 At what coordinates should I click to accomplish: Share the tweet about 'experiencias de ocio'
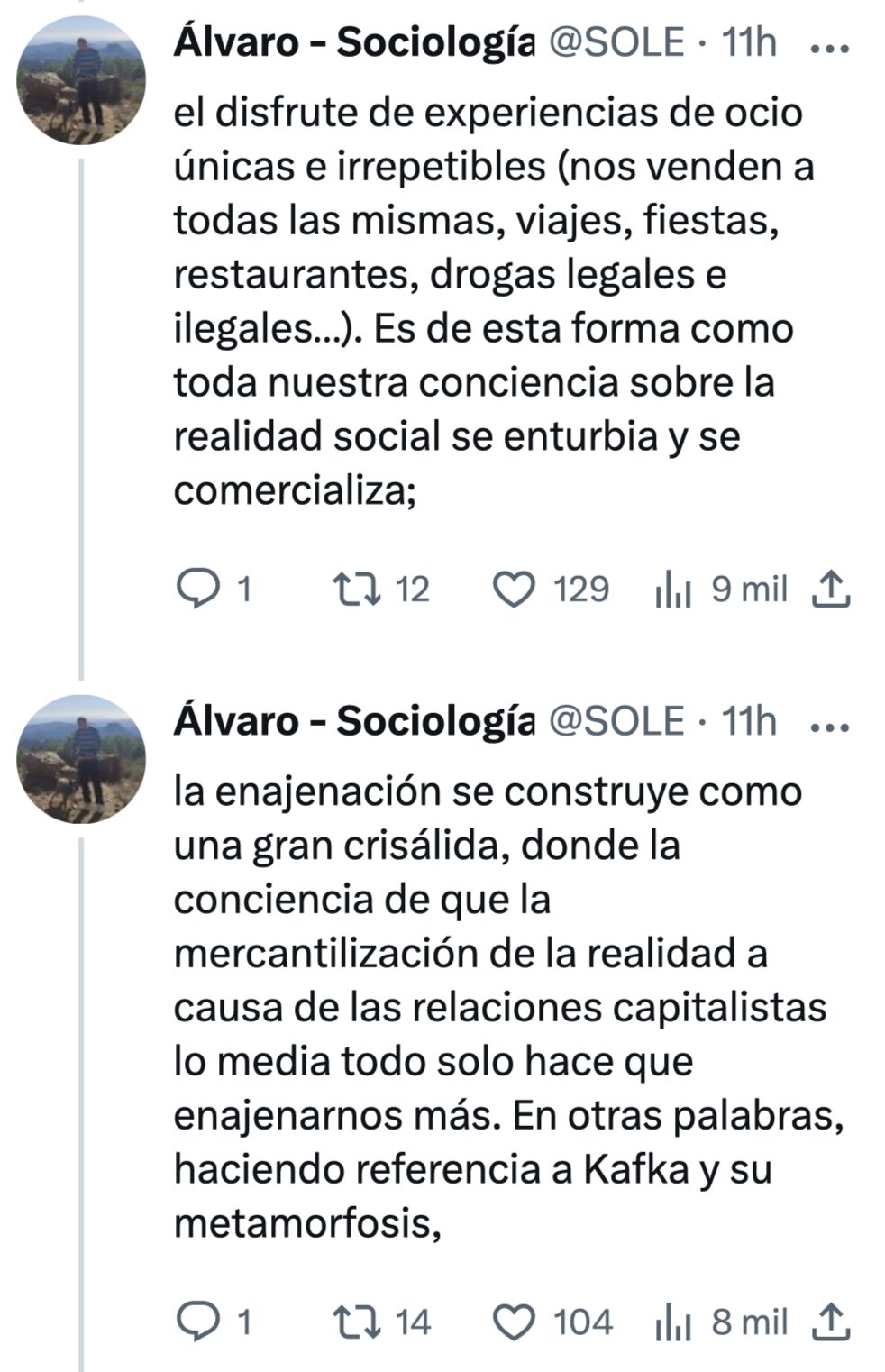[831, 590]
